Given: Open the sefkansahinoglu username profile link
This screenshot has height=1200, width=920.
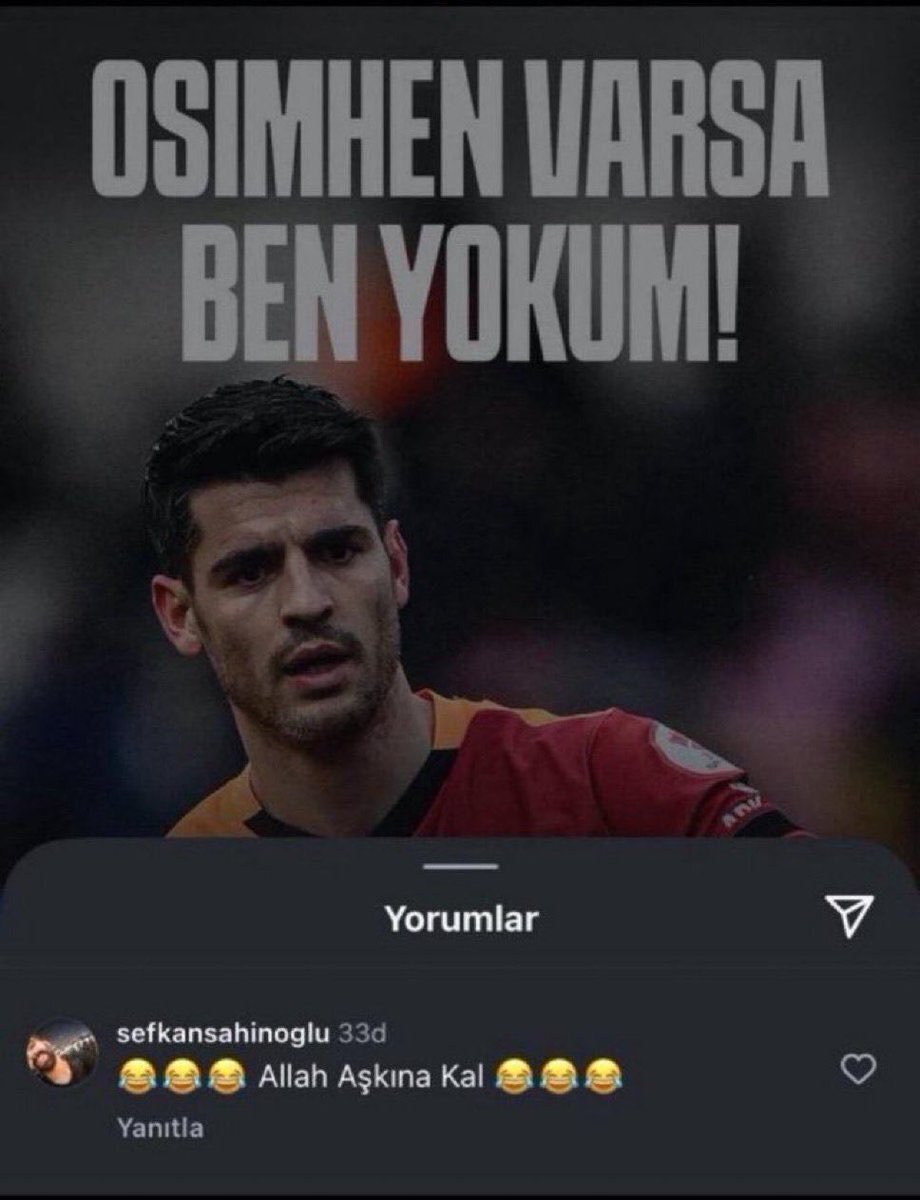Looking at the screenshot, I should tap(223, 1032).
